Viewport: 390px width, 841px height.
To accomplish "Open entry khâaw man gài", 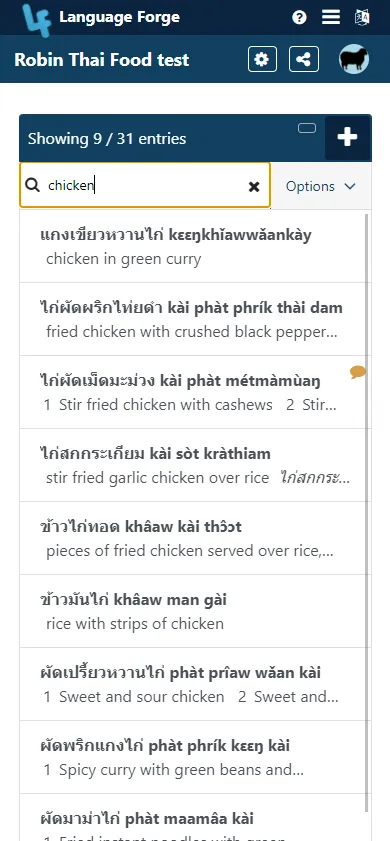I will (193, 611).
